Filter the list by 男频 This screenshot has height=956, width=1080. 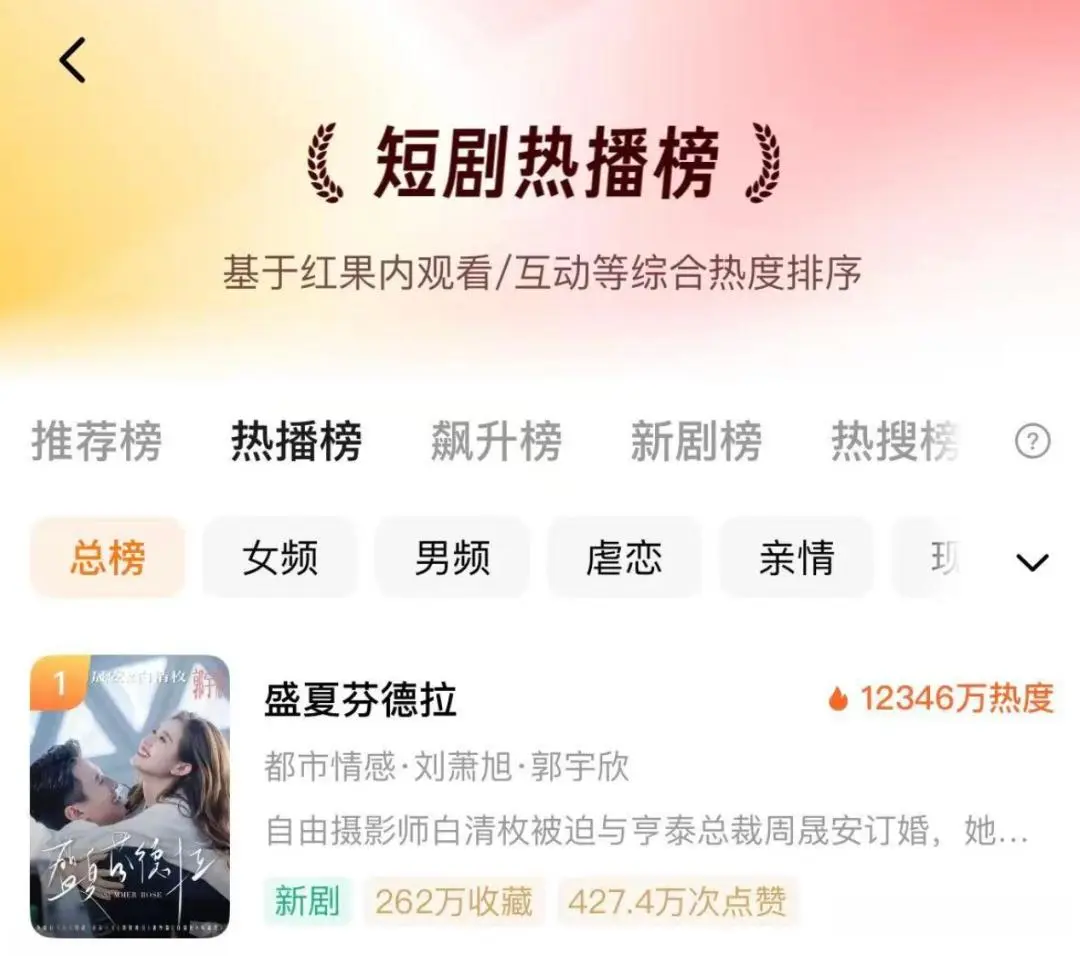pos(452,558)
